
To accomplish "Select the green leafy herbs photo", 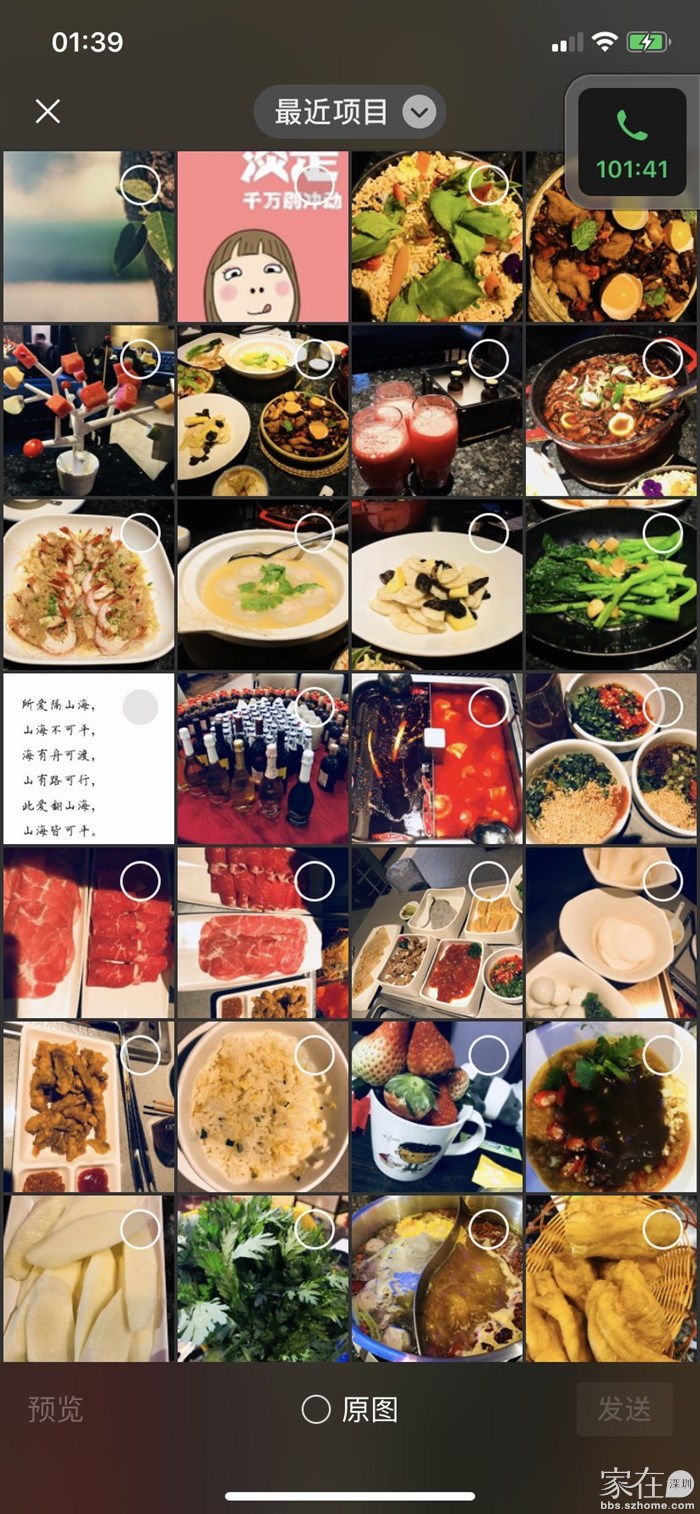I will 314,1229.
